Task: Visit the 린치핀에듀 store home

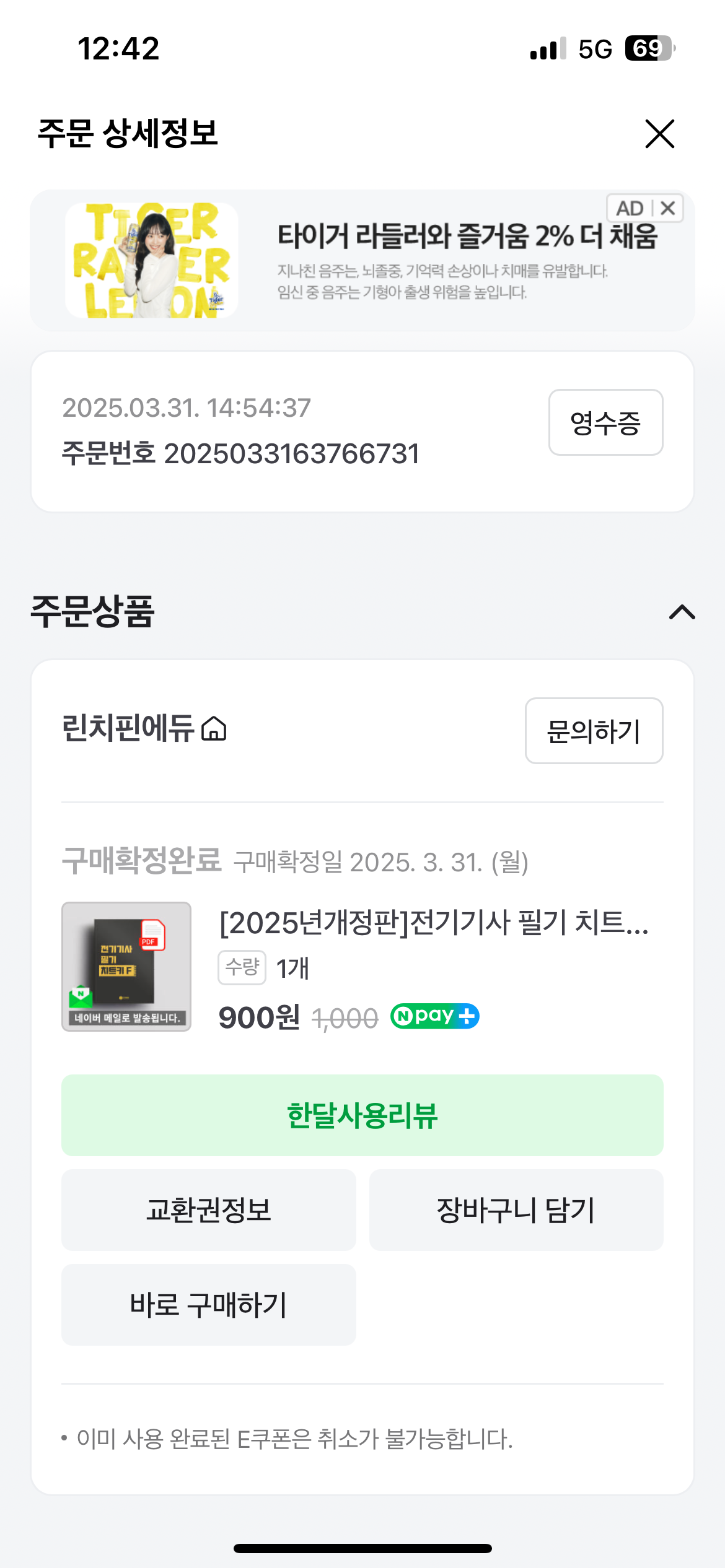Action: [x=144, y=728]
